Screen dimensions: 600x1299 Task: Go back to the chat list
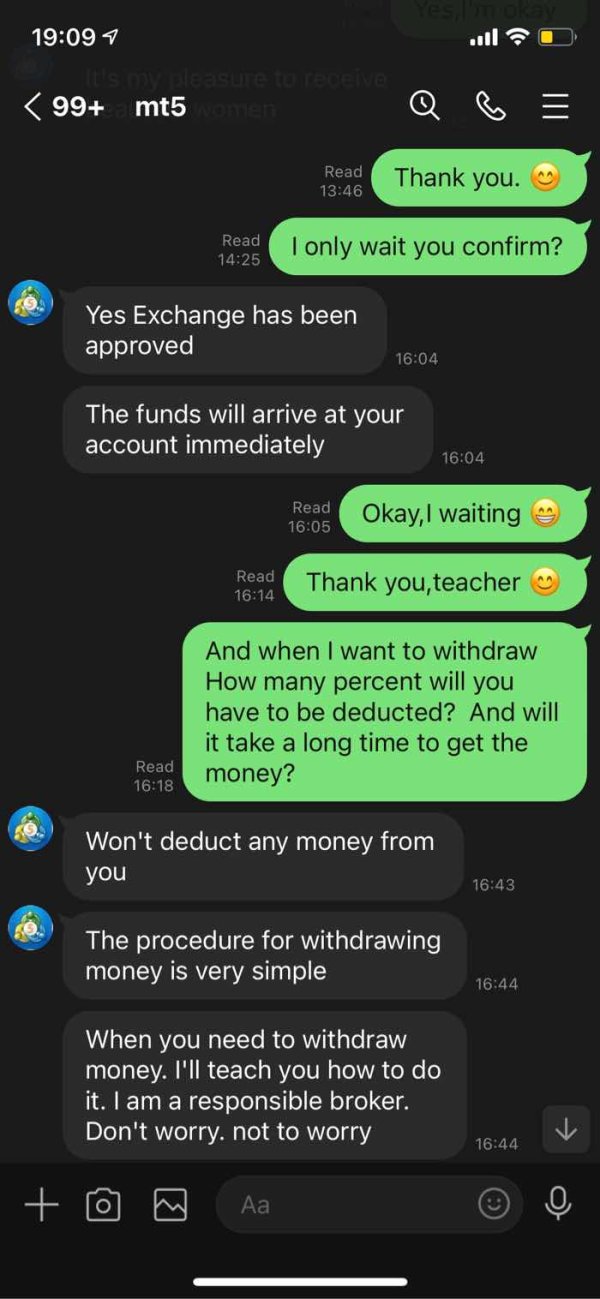point(32,106)
